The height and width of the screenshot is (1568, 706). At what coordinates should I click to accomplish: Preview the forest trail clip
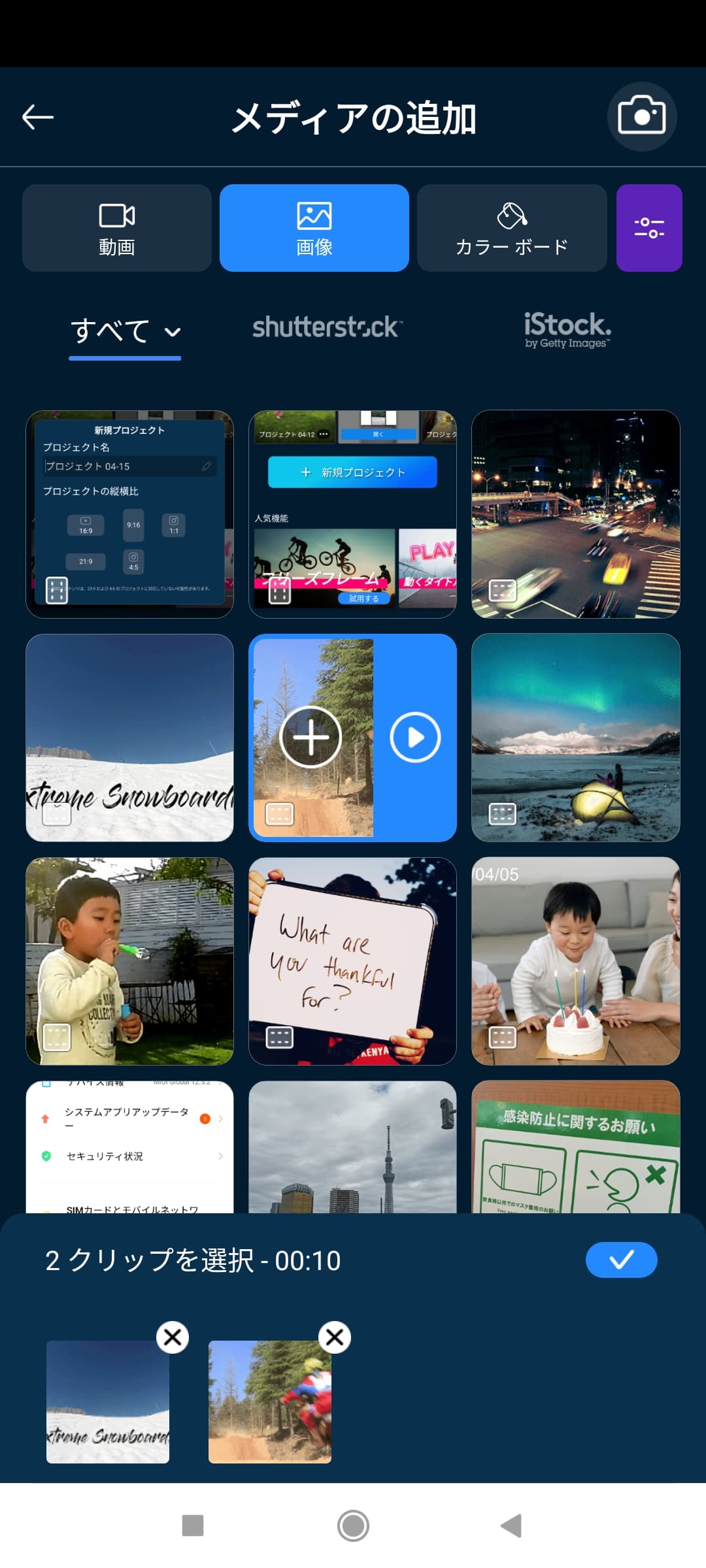415,737
